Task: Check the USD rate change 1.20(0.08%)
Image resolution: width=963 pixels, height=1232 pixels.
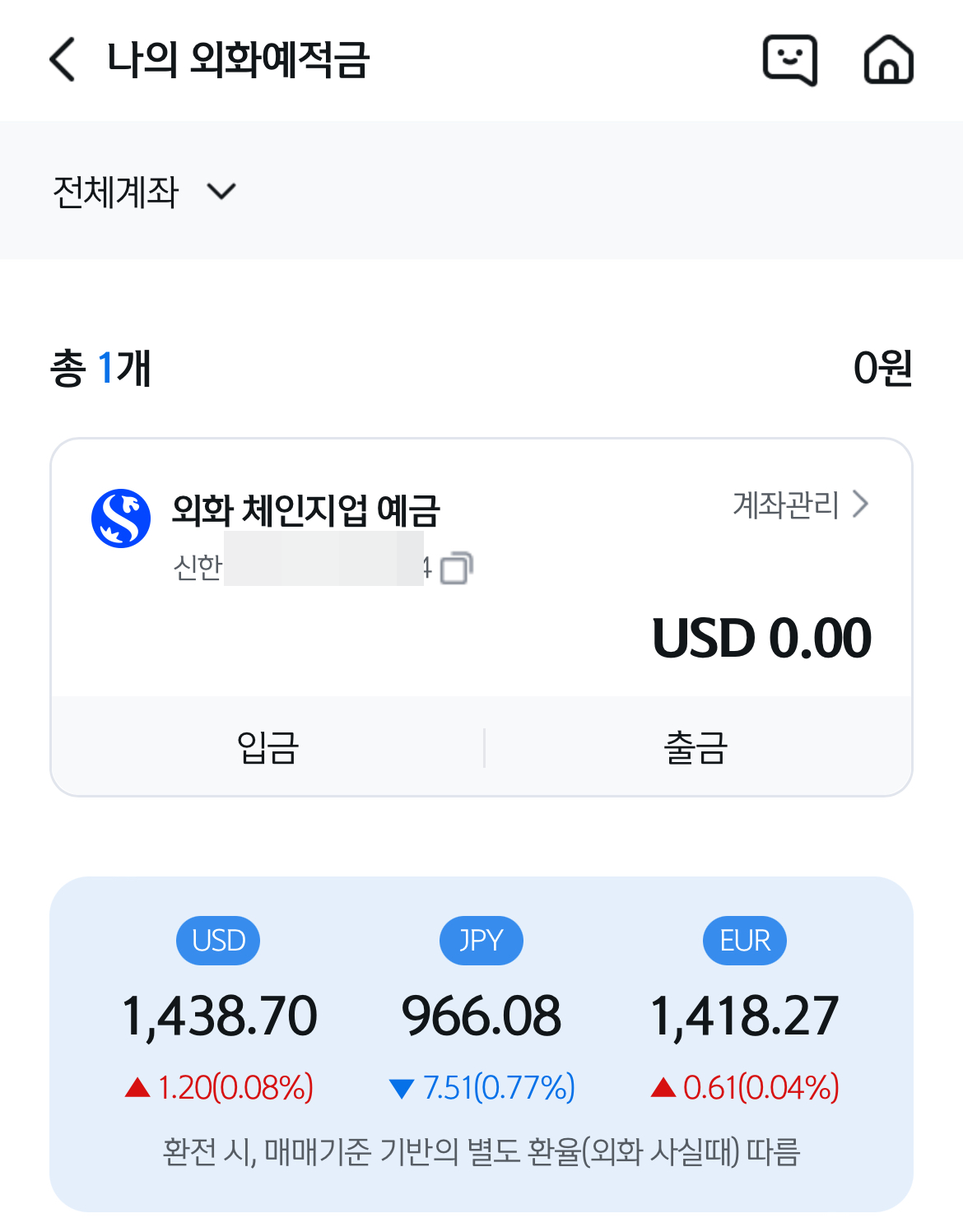Action: coord(216,1087)
